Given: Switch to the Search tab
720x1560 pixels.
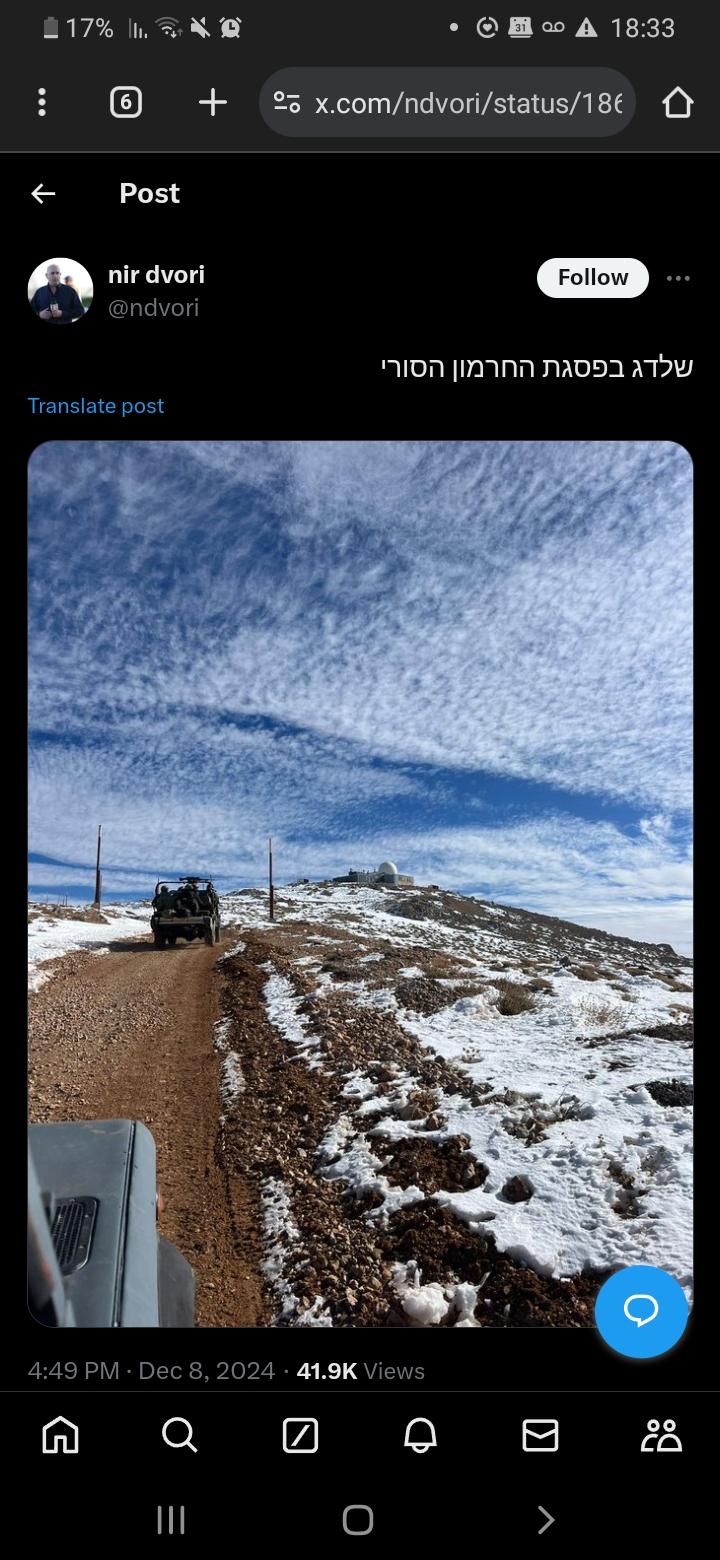Looking at the screenshot, I should tap(180, 1436).
